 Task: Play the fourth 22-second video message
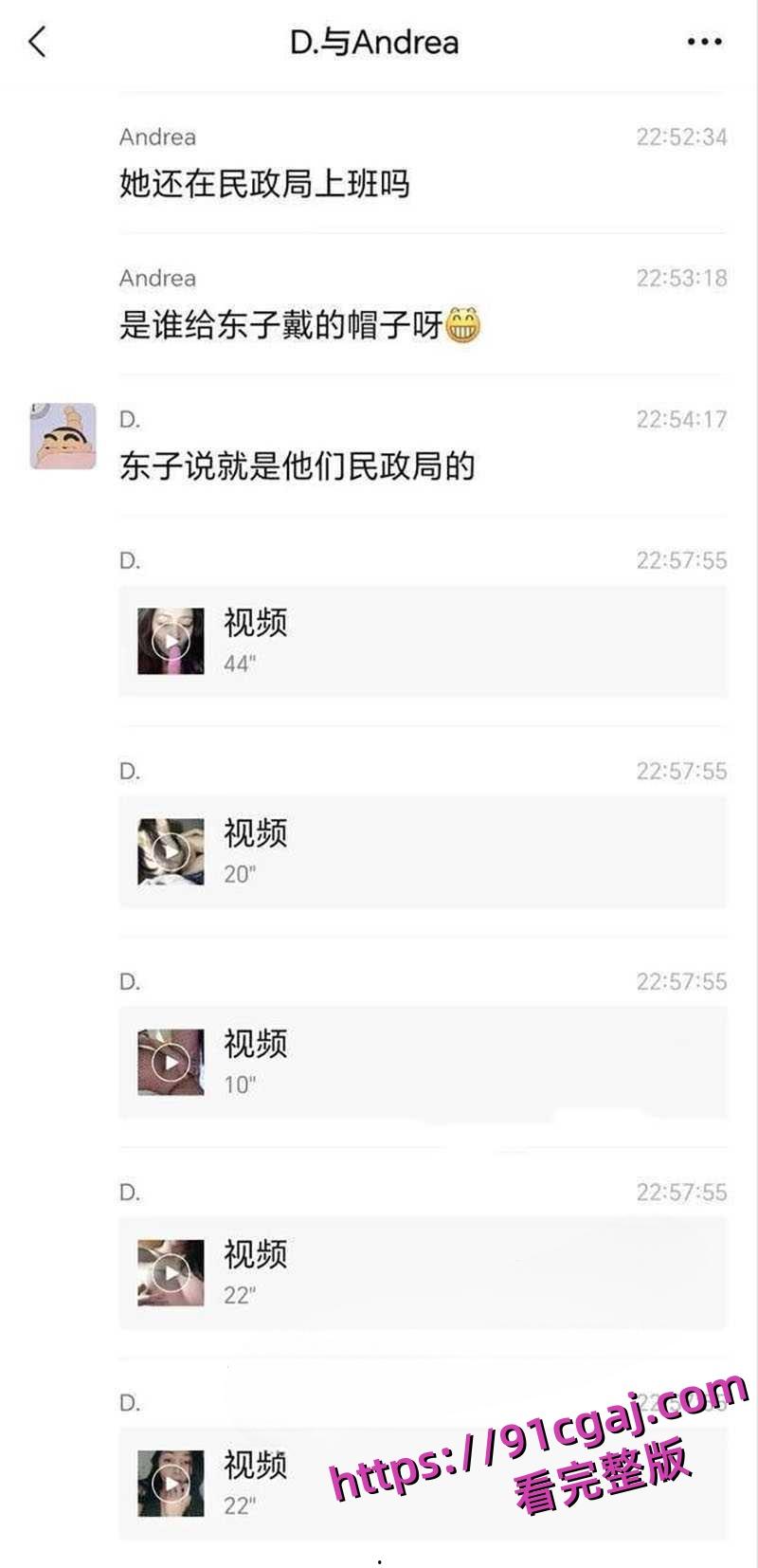171,1272
